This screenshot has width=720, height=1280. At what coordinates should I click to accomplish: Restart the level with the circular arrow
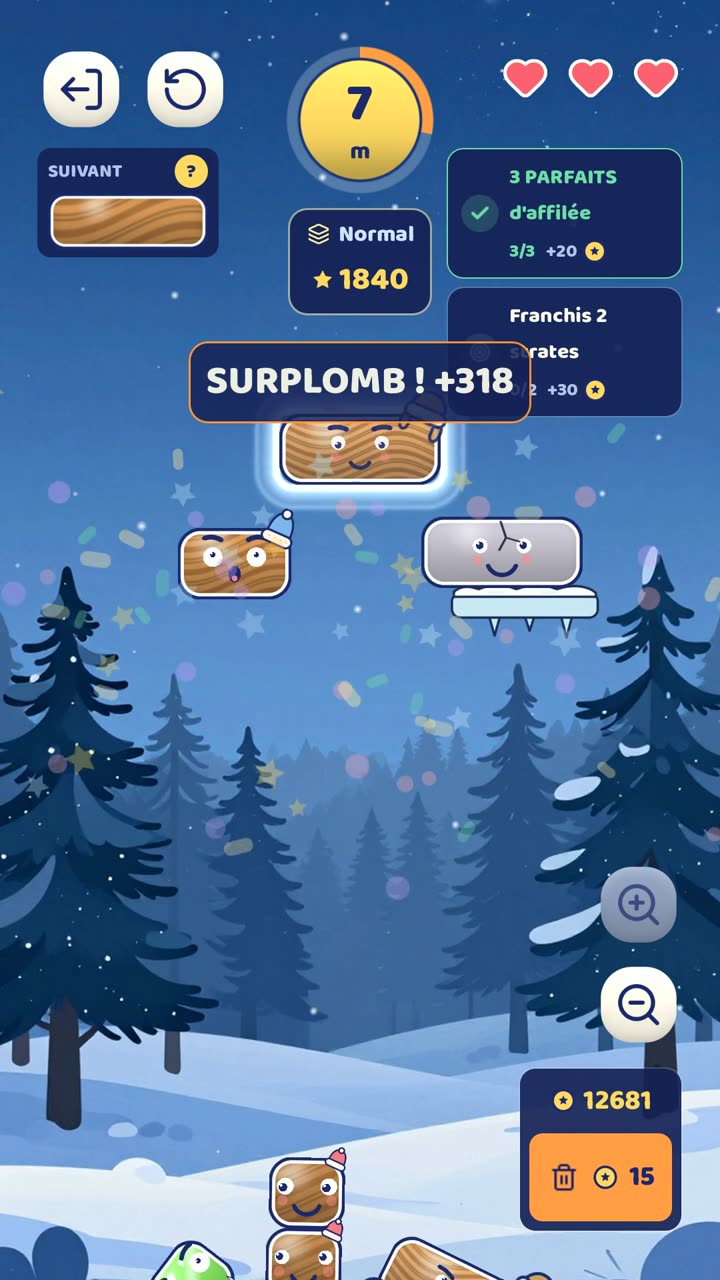click(185, 90)
